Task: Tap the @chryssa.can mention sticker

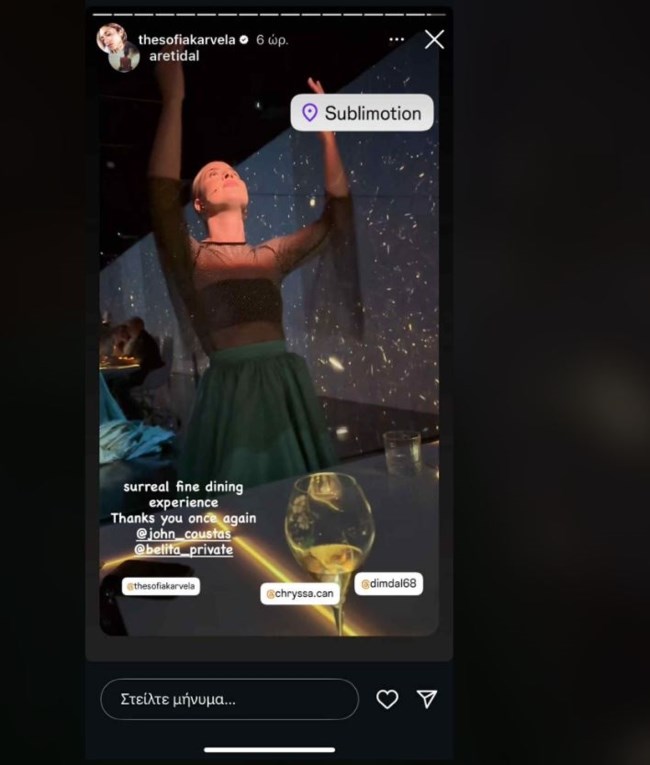Action: [x=300, y=594]
